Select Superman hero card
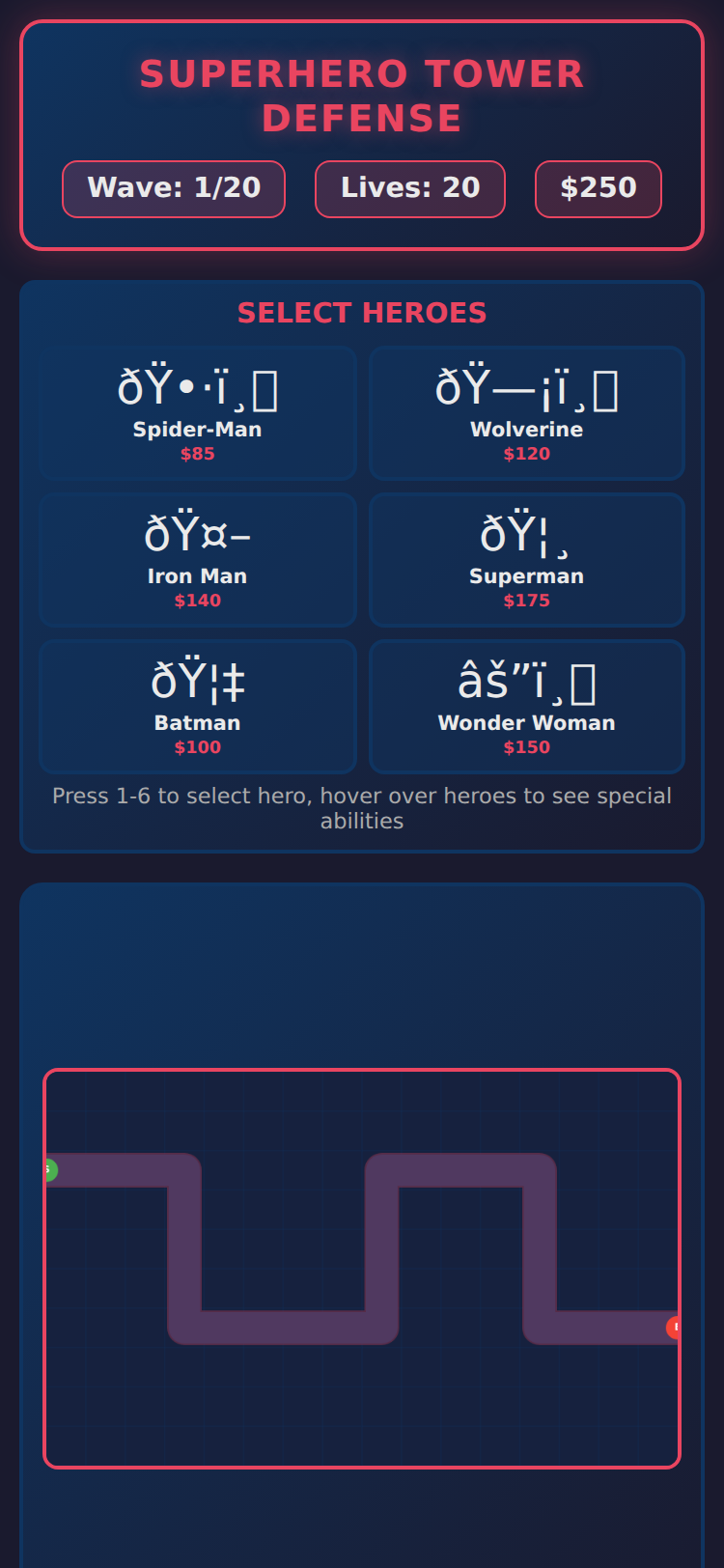The image size is (724, 1568). tap(527, 560)
